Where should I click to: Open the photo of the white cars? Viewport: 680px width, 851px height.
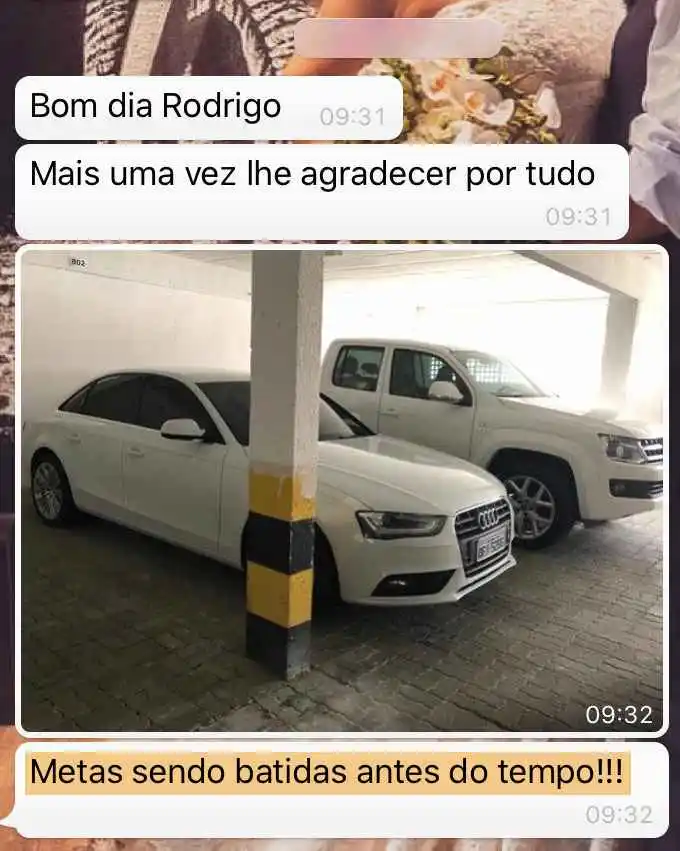click(x=341, y=490)
